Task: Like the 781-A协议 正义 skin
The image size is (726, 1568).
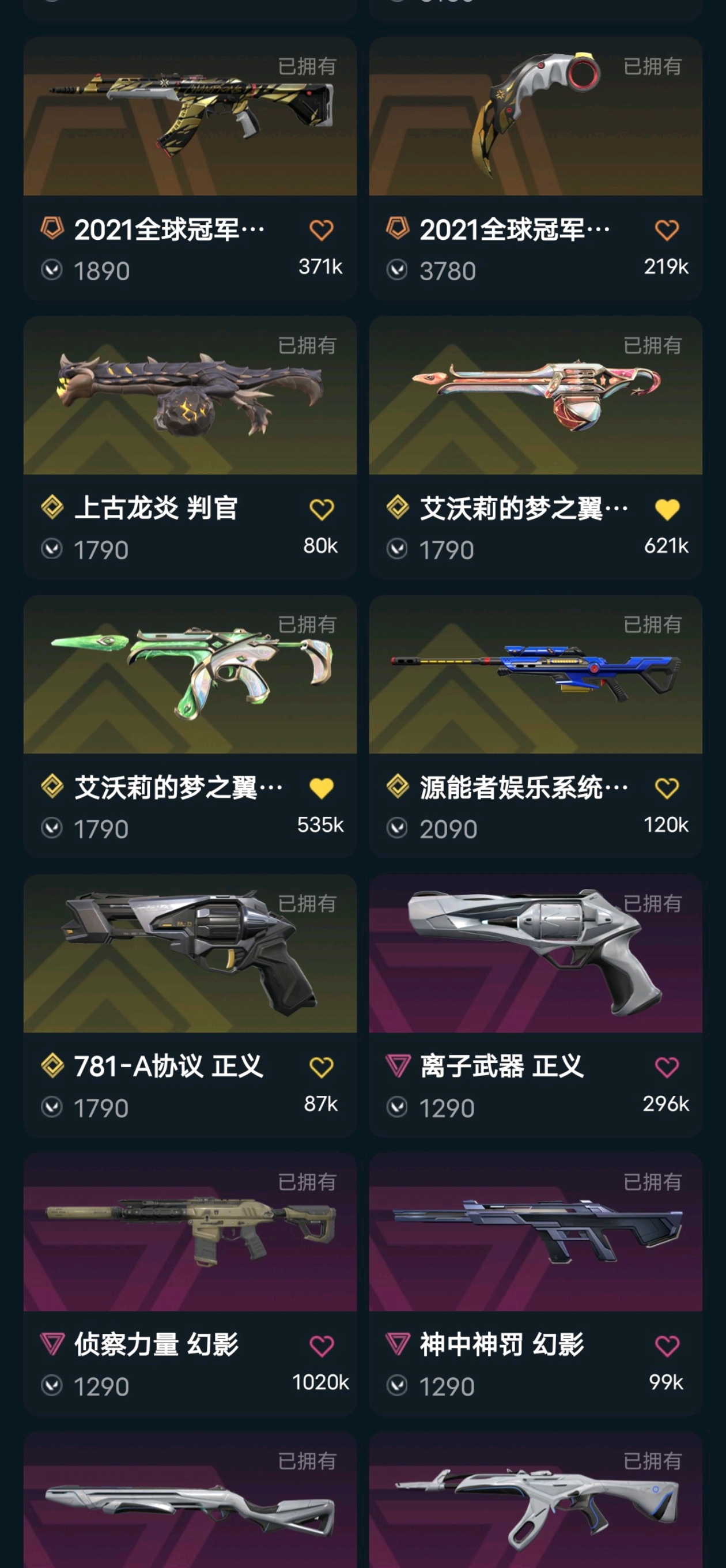Action: point(322,1067)
